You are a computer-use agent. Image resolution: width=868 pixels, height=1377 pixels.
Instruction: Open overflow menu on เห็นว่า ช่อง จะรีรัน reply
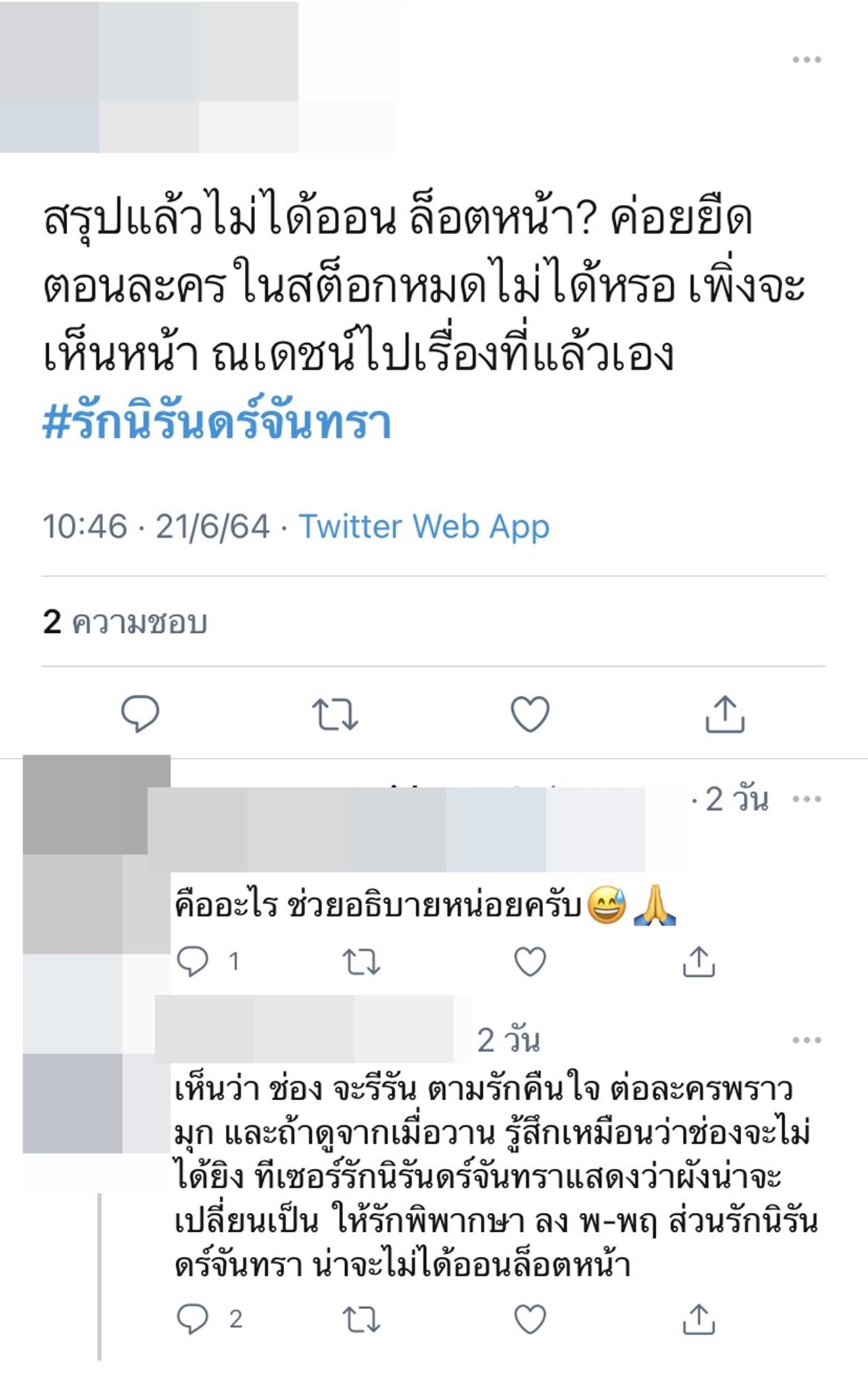[806, 1040]
